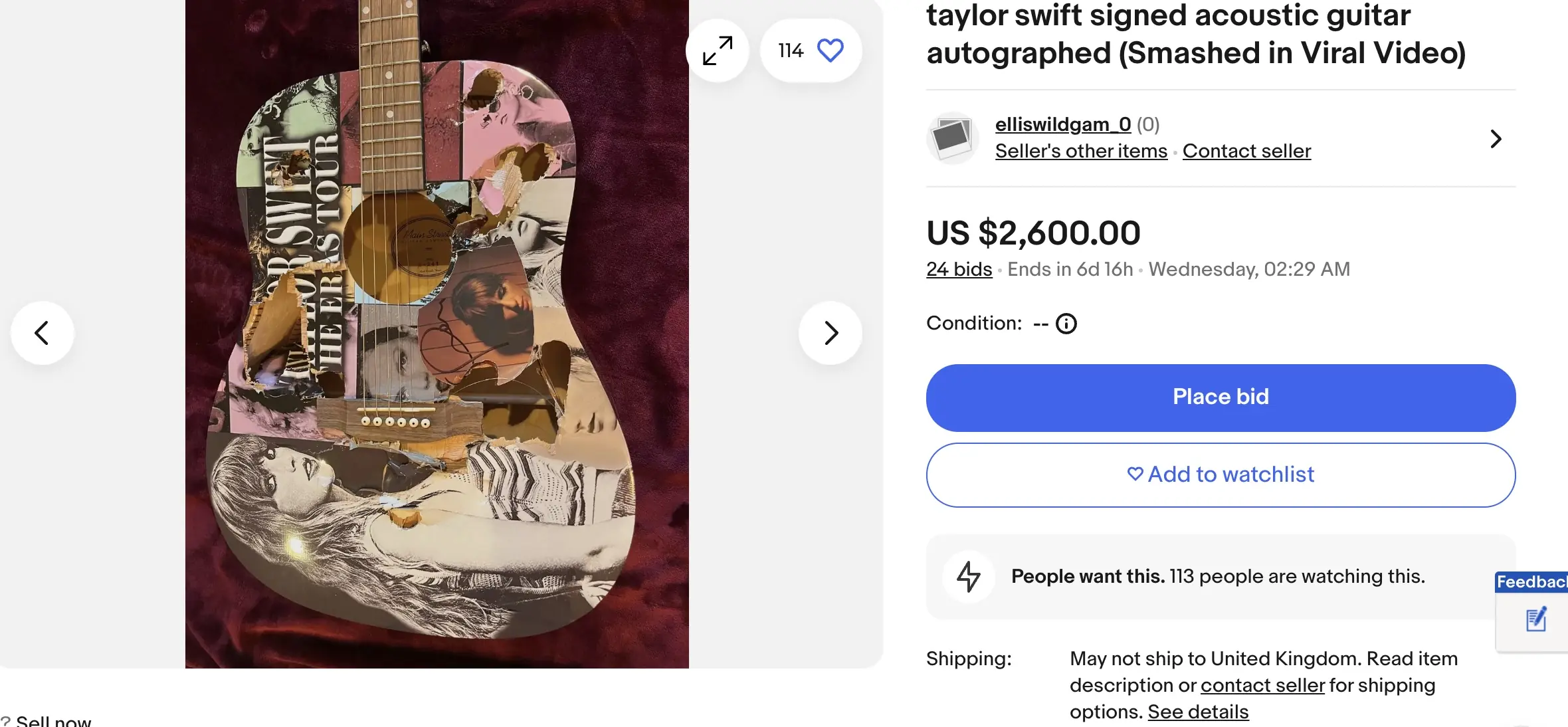This screenshot has width=1568, height=727.
Task: Open the Feedback tab
Action: [x=1531, y=582]
